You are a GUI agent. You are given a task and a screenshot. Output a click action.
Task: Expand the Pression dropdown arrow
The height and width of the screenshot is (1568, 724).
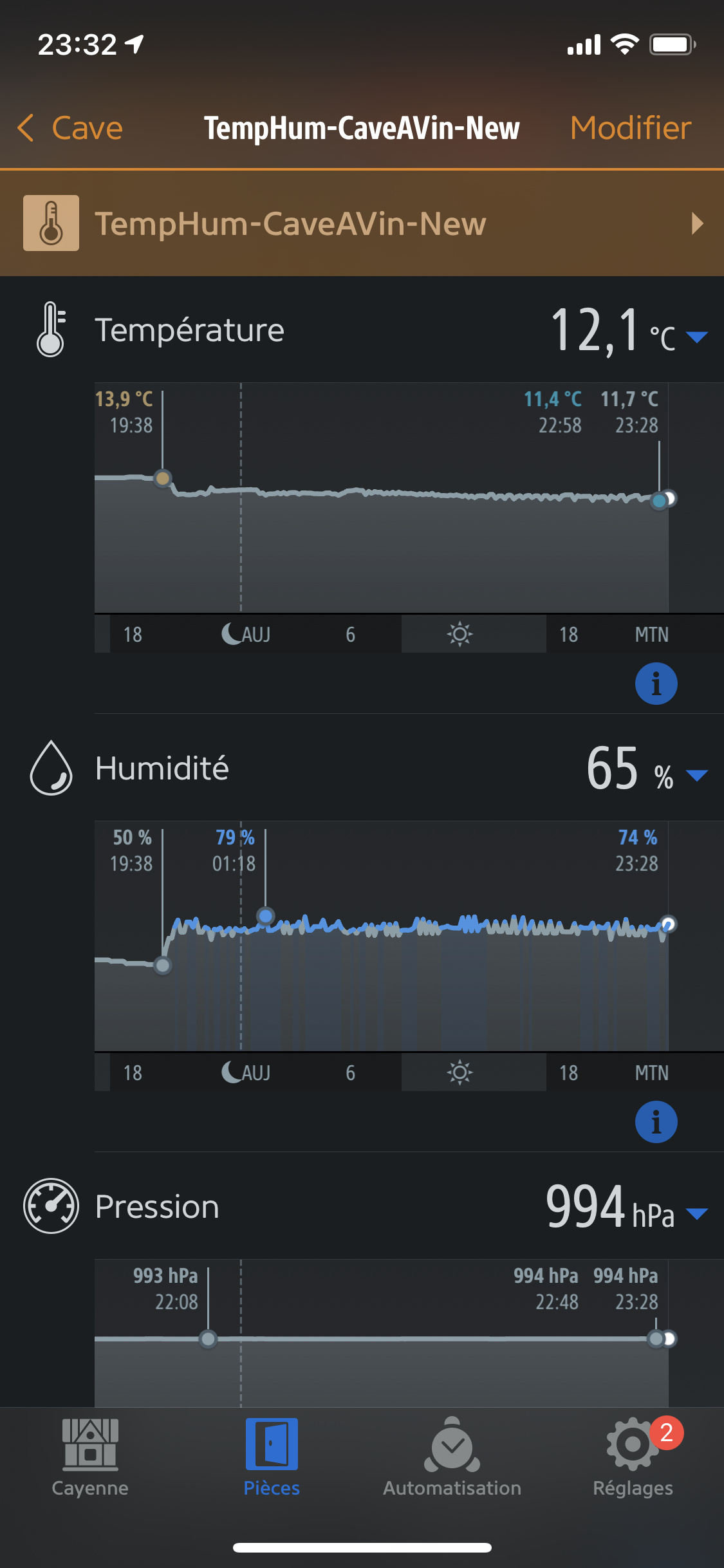(697, 1213)
